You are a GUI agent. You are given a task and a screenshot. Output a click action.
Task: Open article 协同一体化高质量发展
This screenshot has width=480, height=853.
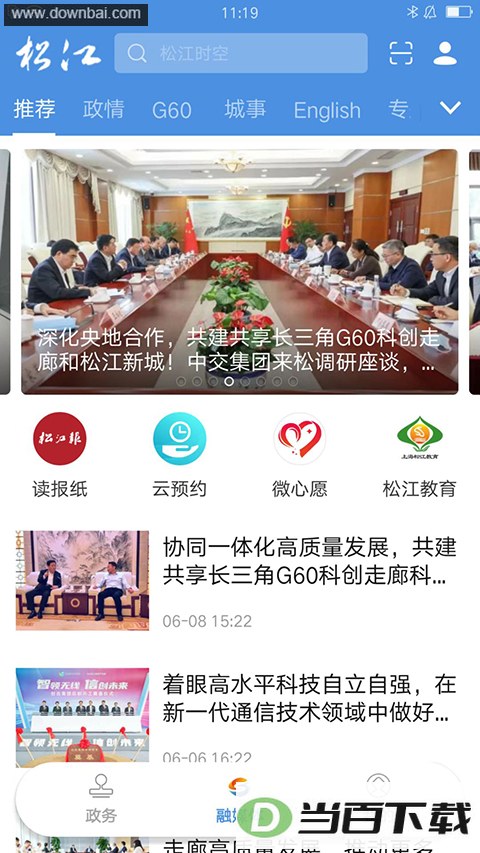[237, 580]
